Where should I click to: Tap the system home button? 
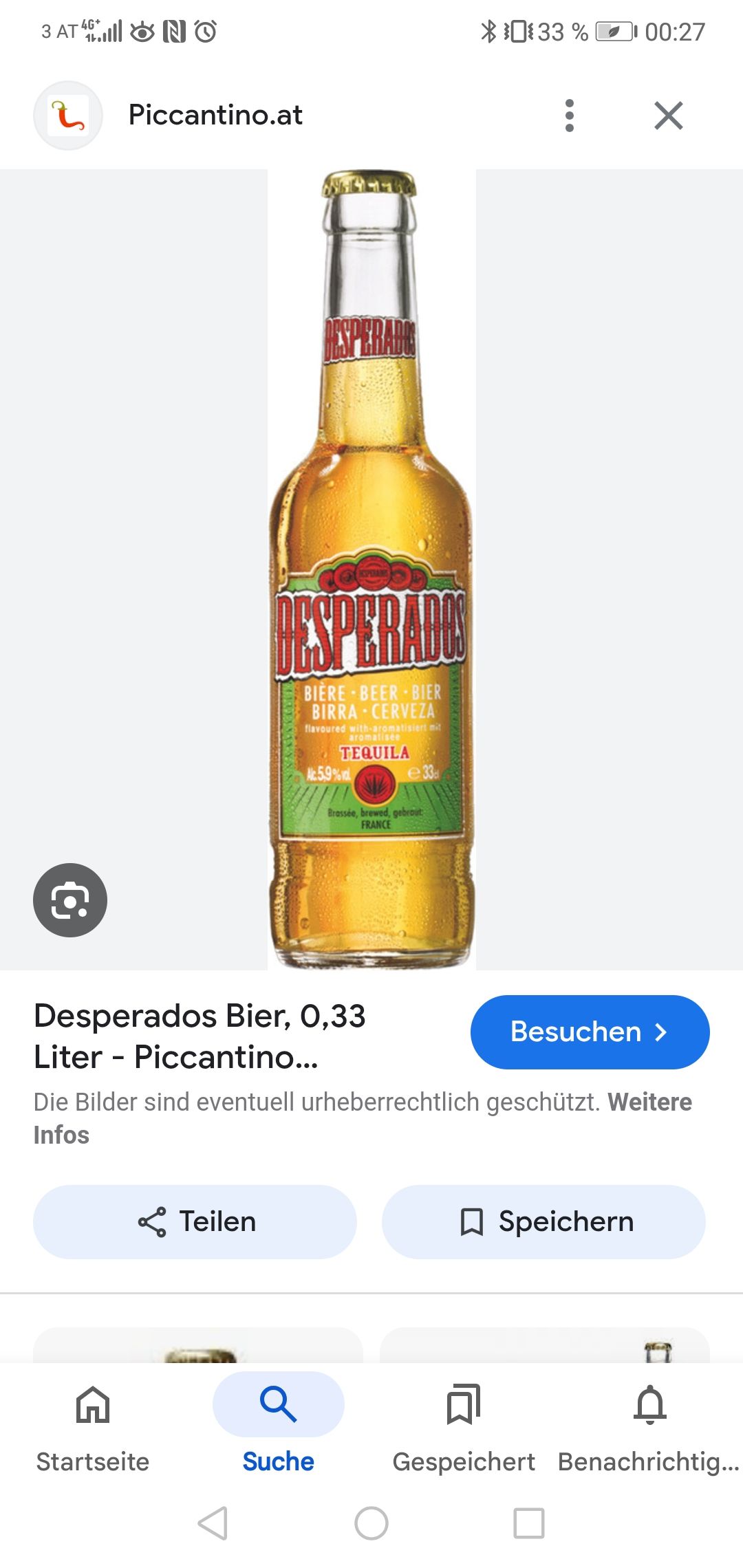point(371,1523)
